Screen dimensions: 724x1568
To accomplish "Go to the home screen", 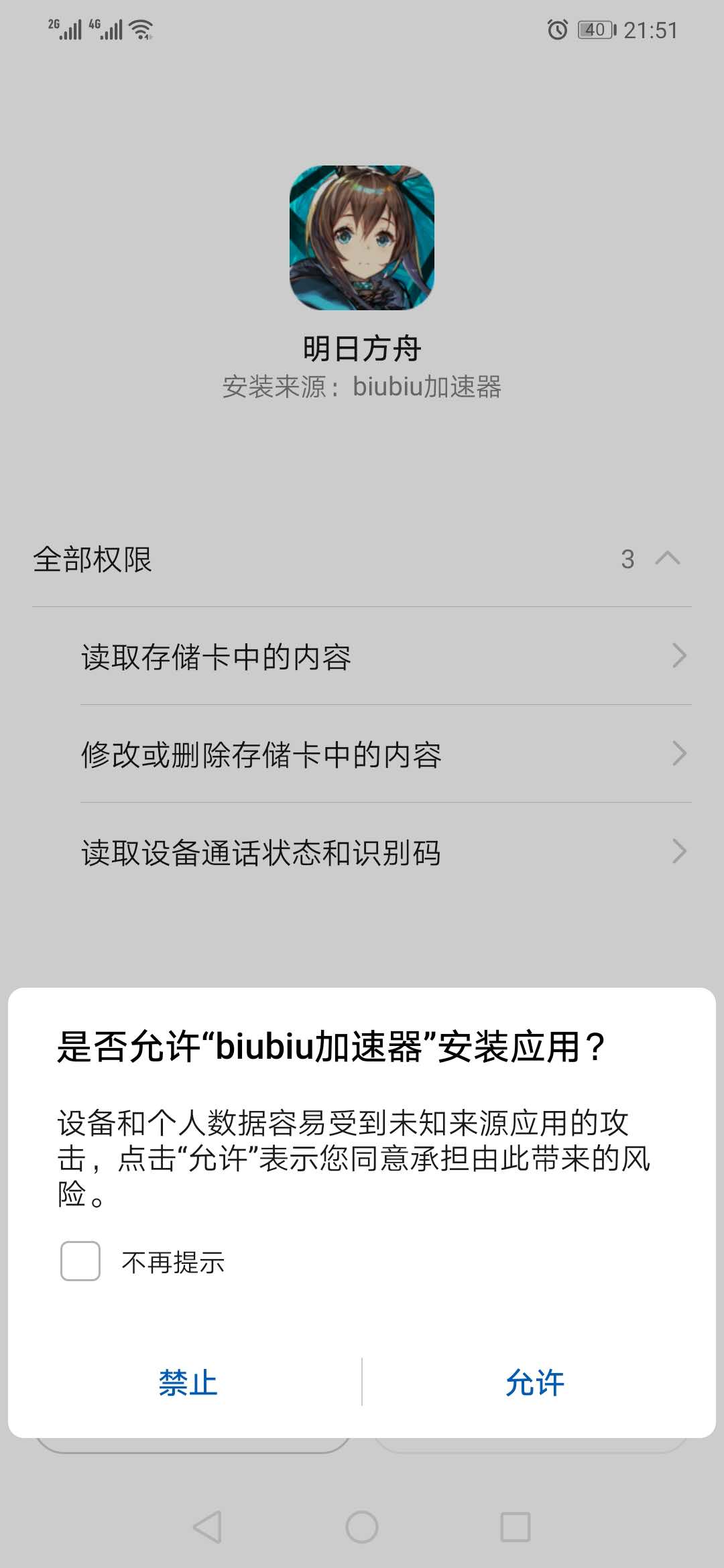I will pyautogui.click(x=362, y=1527).
